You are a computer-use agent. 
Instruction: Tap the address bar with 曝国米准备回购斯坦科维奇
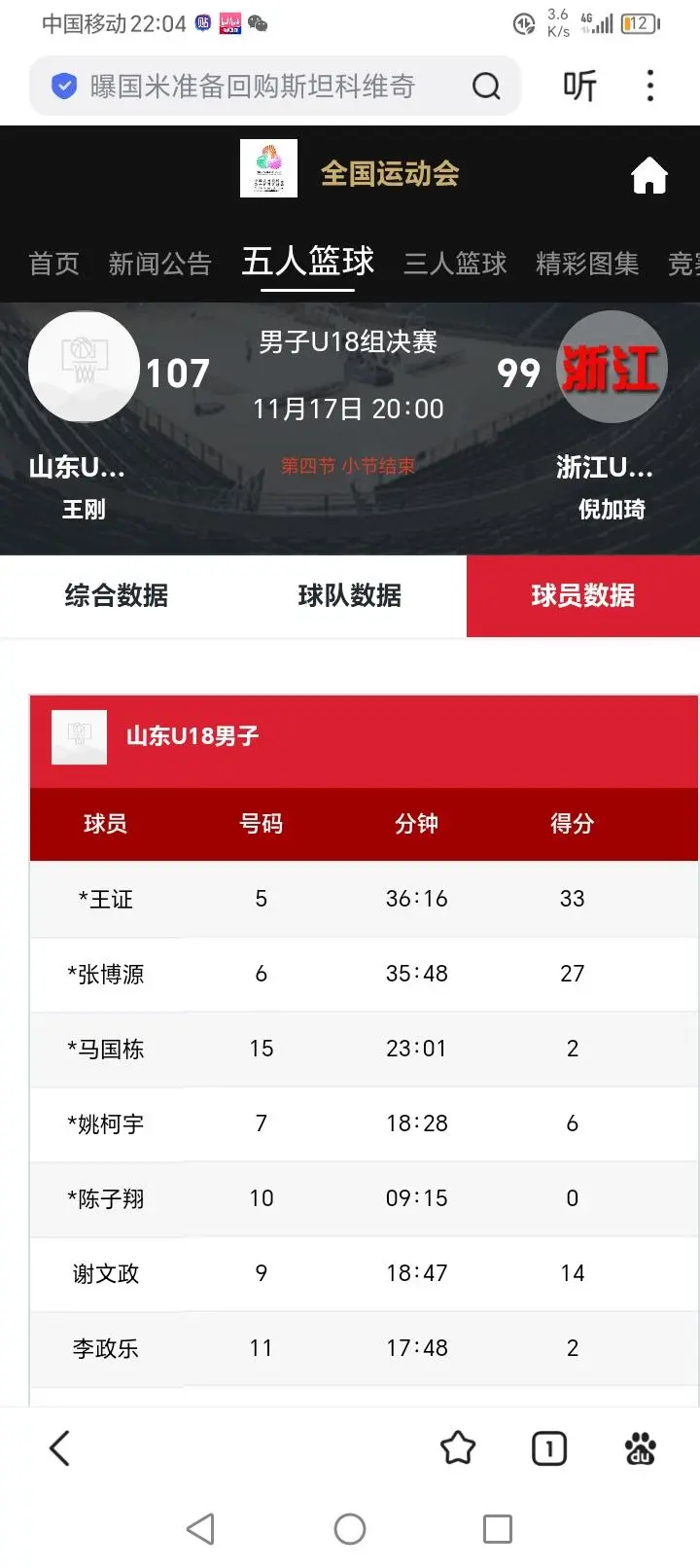coord(253,87)
